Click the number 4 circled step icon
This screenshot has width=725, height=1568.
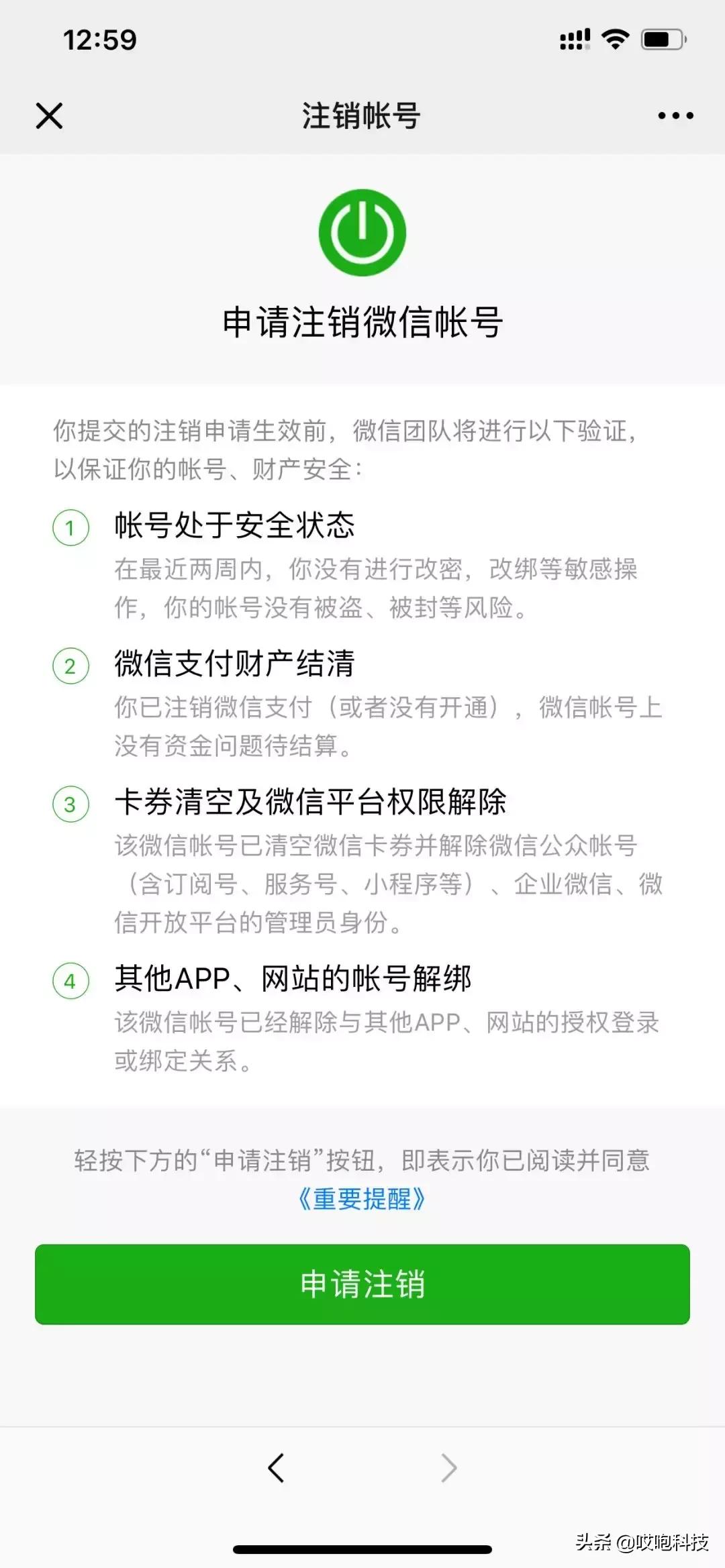70,982
